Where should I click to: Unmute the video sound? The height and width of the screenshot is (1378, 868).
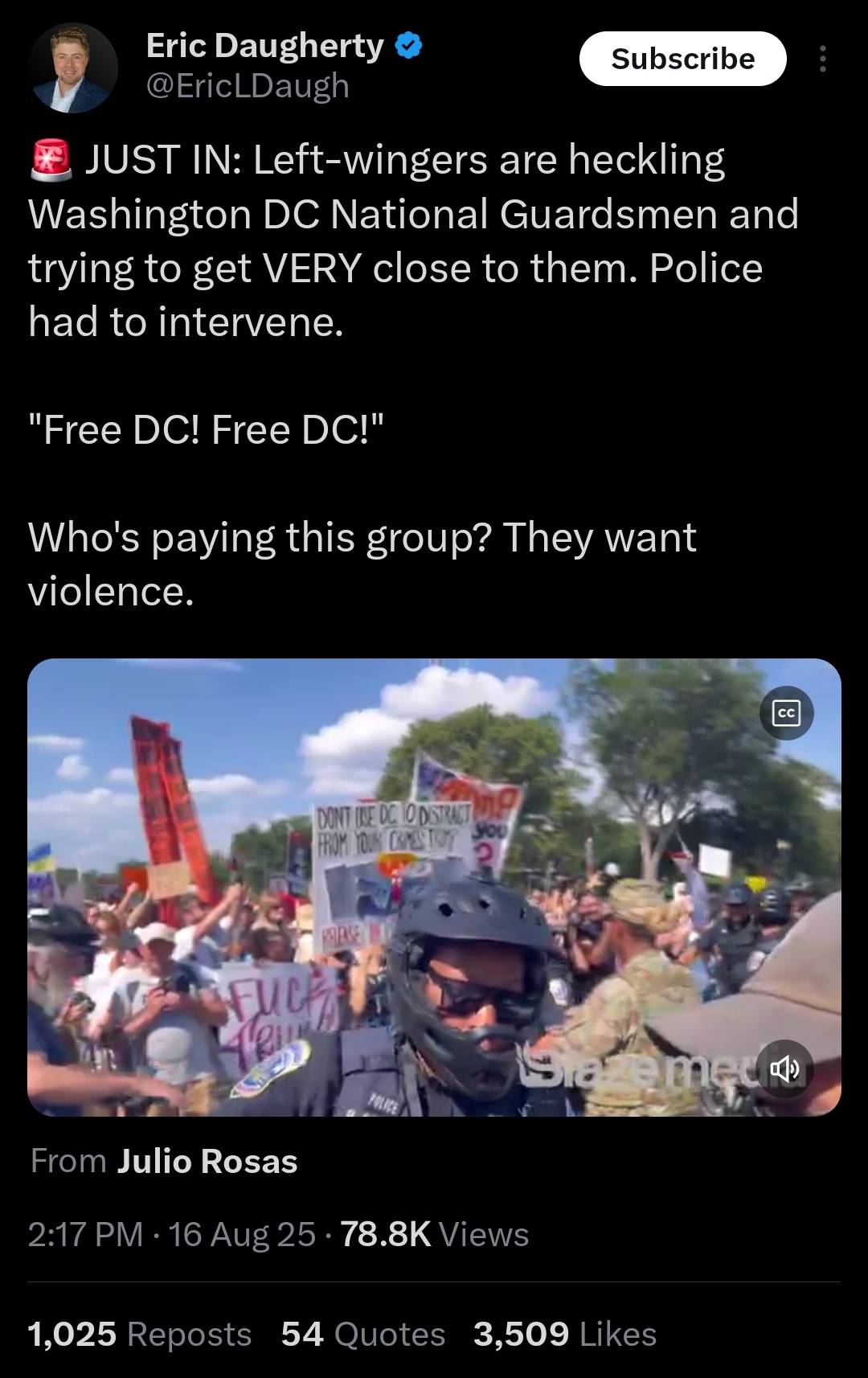point(785,1068)
